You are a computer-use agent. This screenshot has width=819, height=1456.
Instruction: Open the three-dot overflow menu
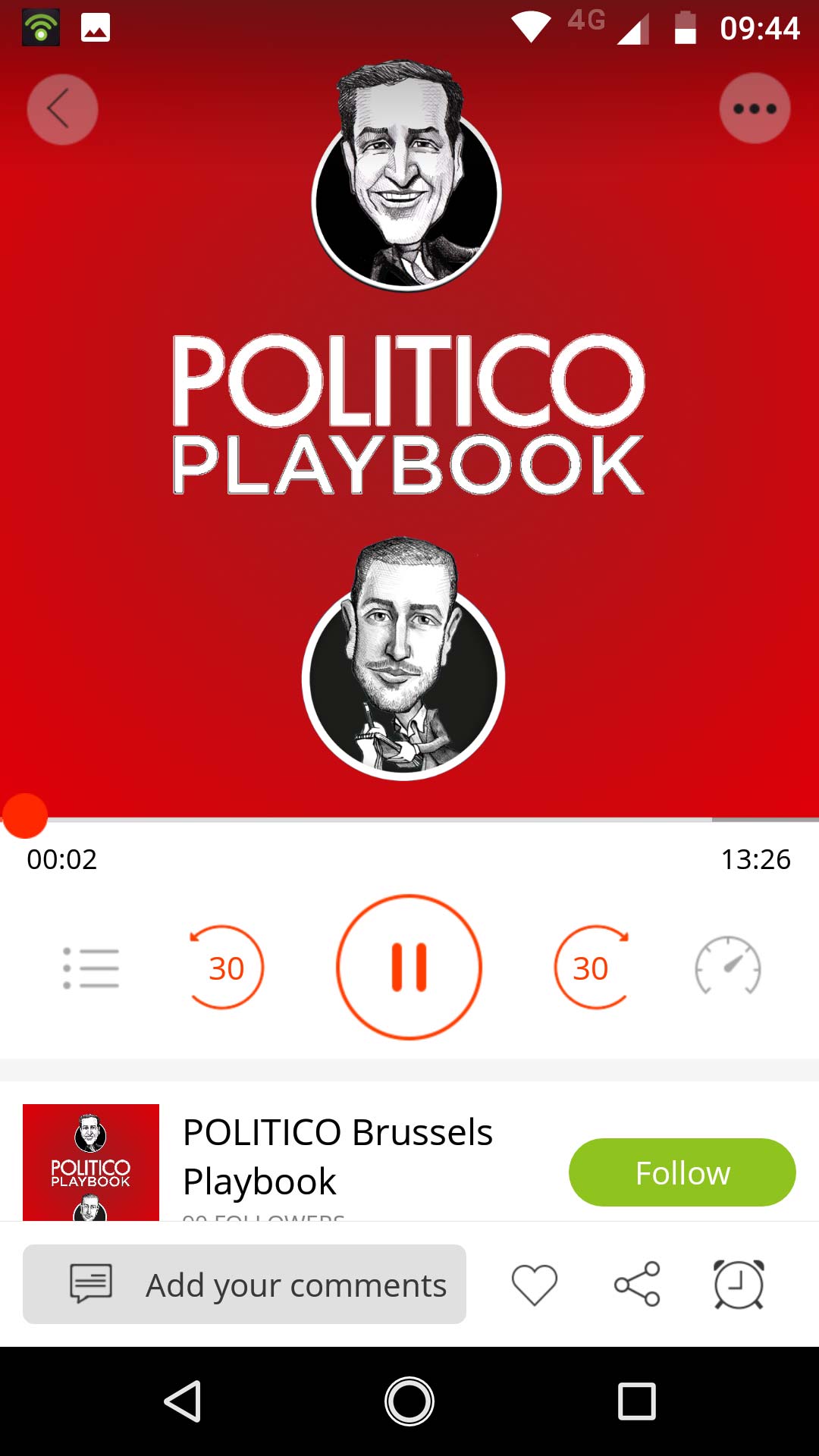(755, 108)
